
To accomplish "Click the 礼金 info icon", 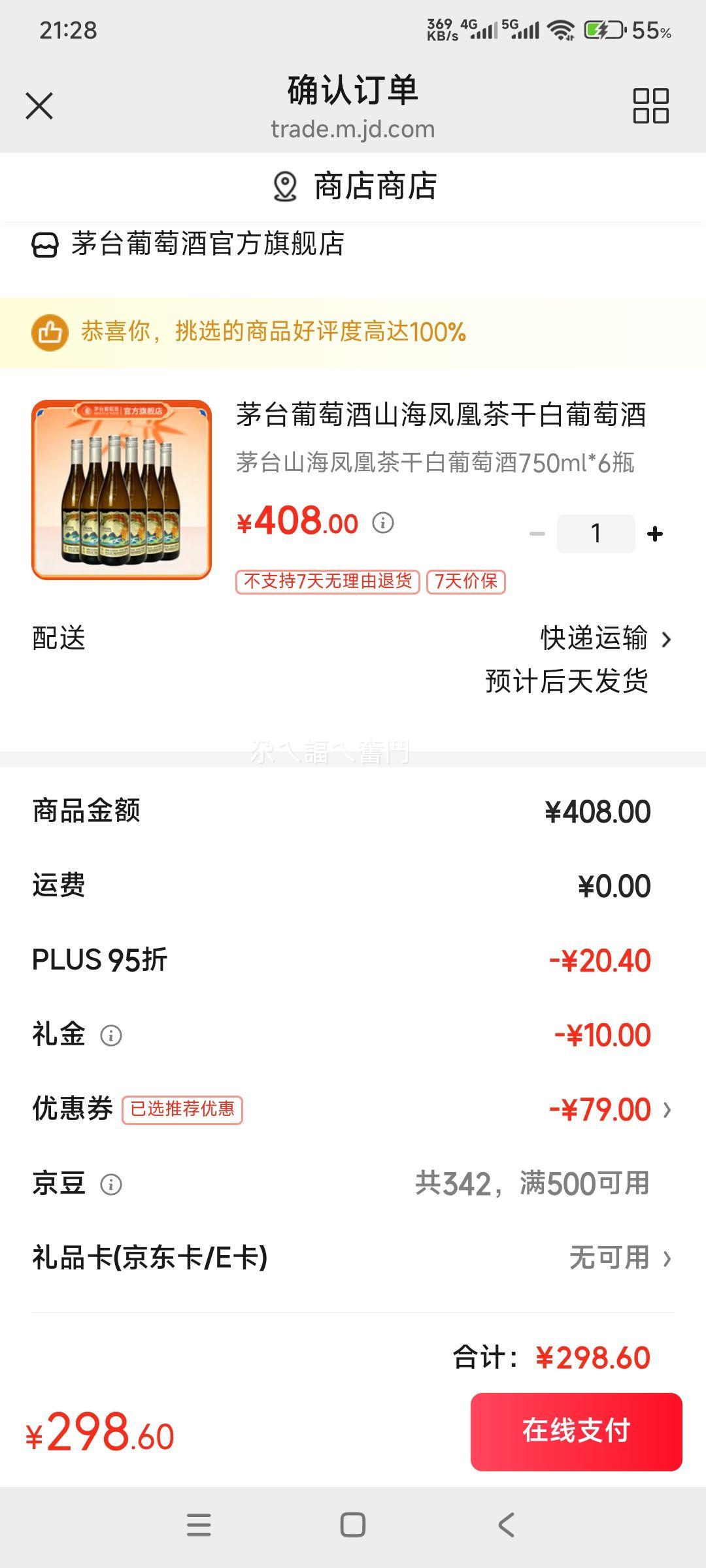I will tap(112, 1034).
